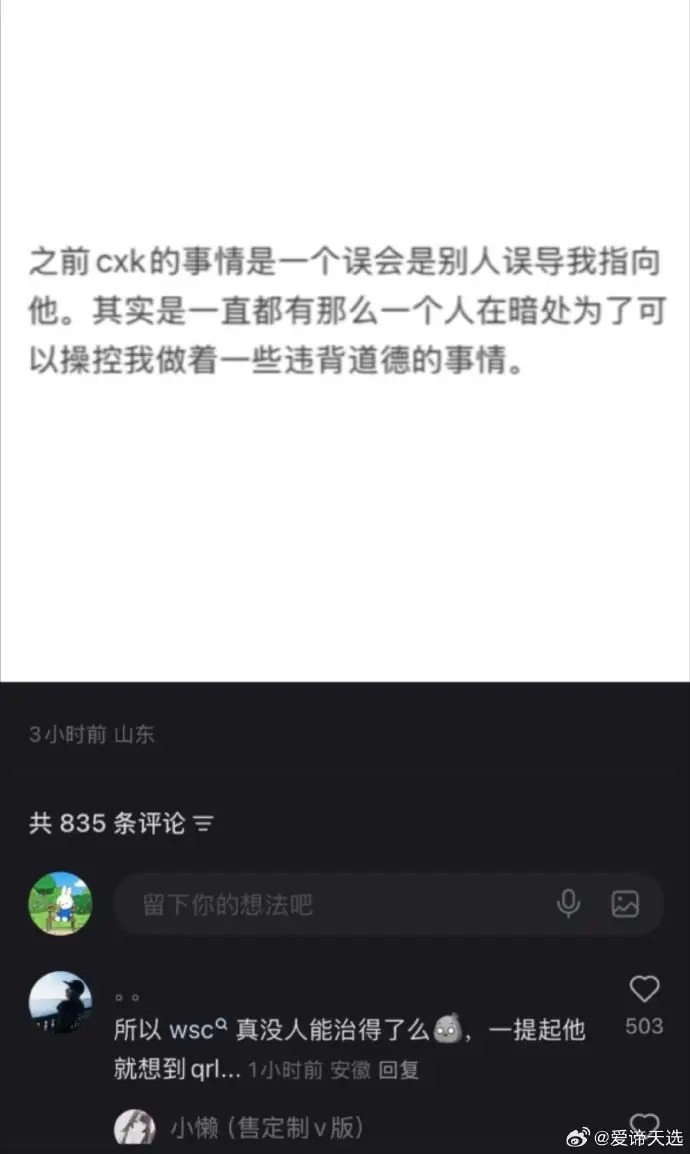690x1154 pixels.
Task: Open the profile avatar of the wsc commenter
Action: pyautogui.click(x=60, y=1002)
